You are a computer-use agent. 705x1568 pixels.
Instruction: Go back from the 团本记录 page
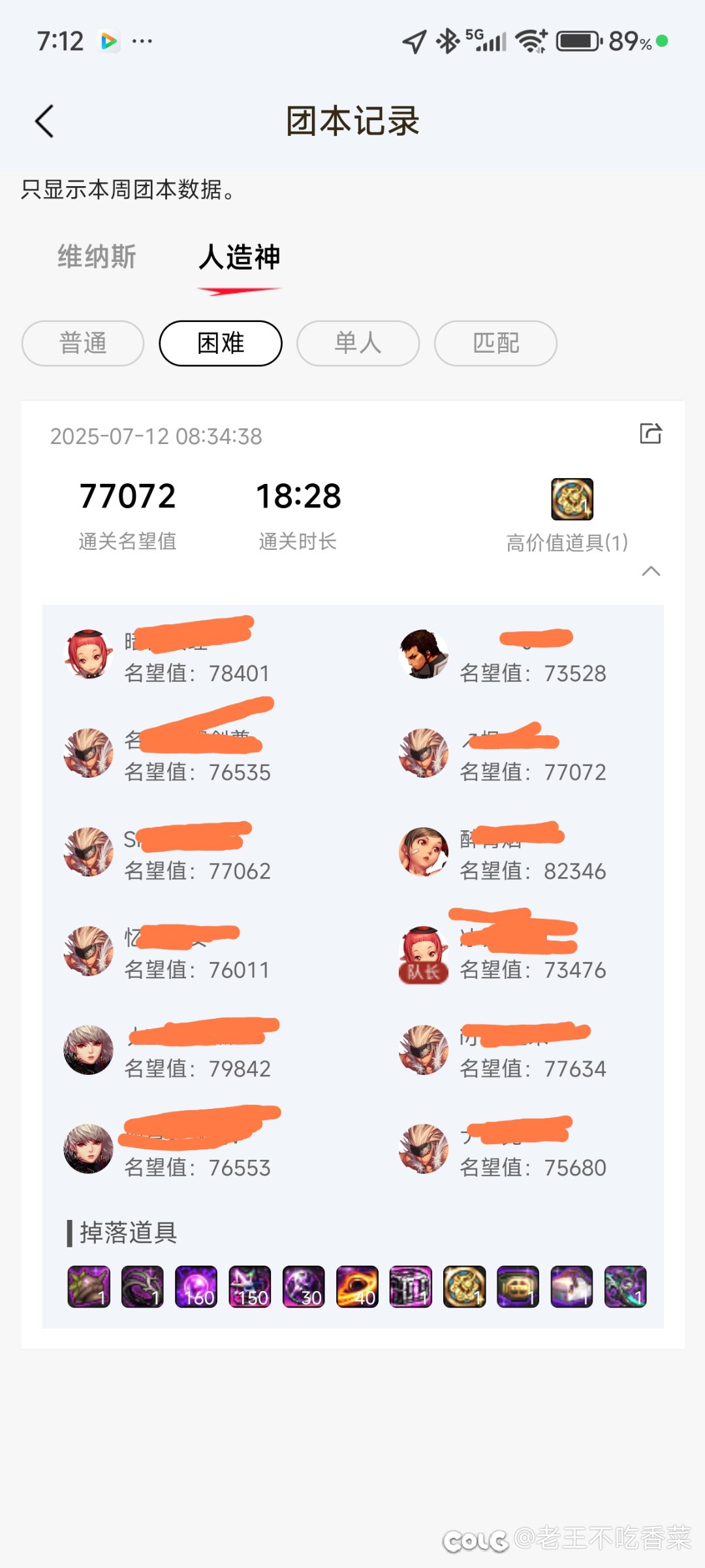[x=44, y=121]
